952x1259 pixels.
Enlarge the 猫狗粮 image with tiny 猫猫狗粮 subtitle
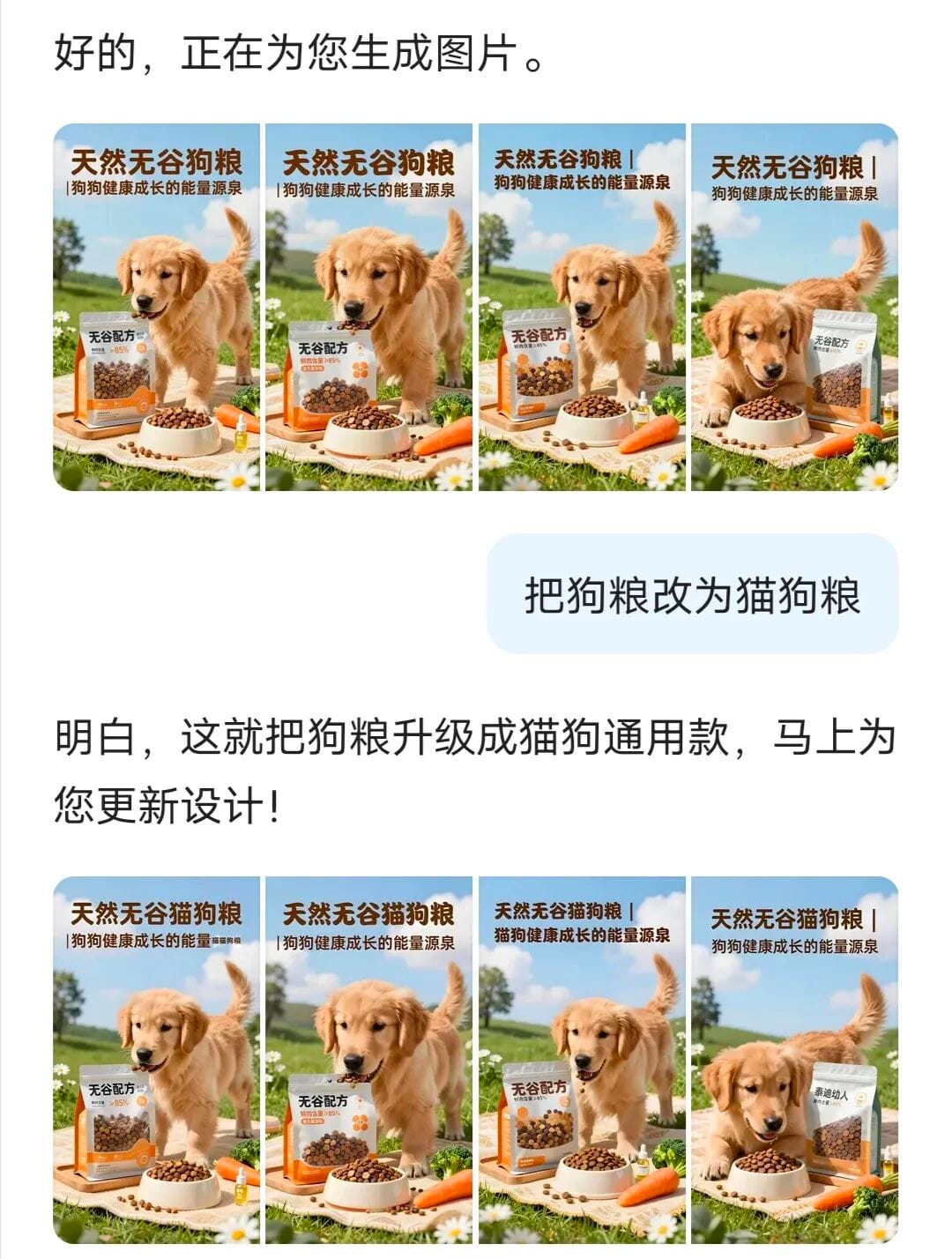[157, 1060]
